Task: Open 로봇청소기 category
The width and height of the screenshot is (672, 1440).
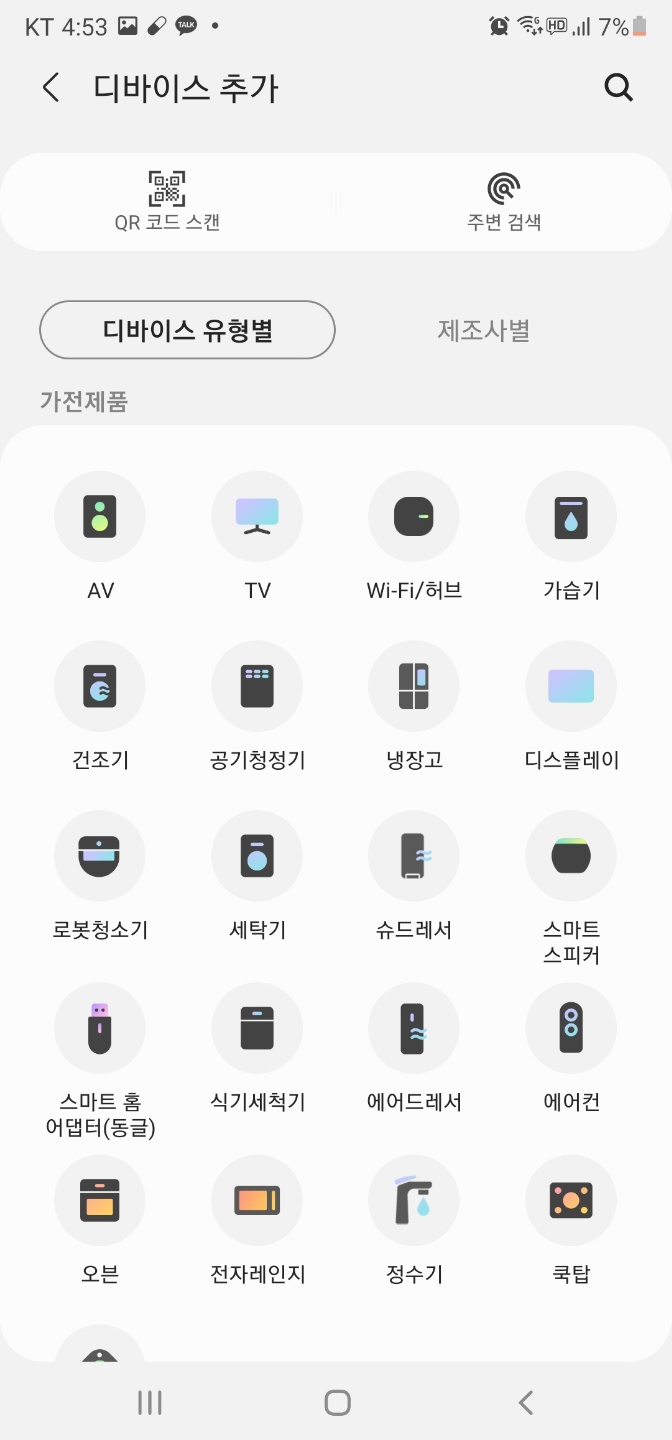Action: (100, 877)
